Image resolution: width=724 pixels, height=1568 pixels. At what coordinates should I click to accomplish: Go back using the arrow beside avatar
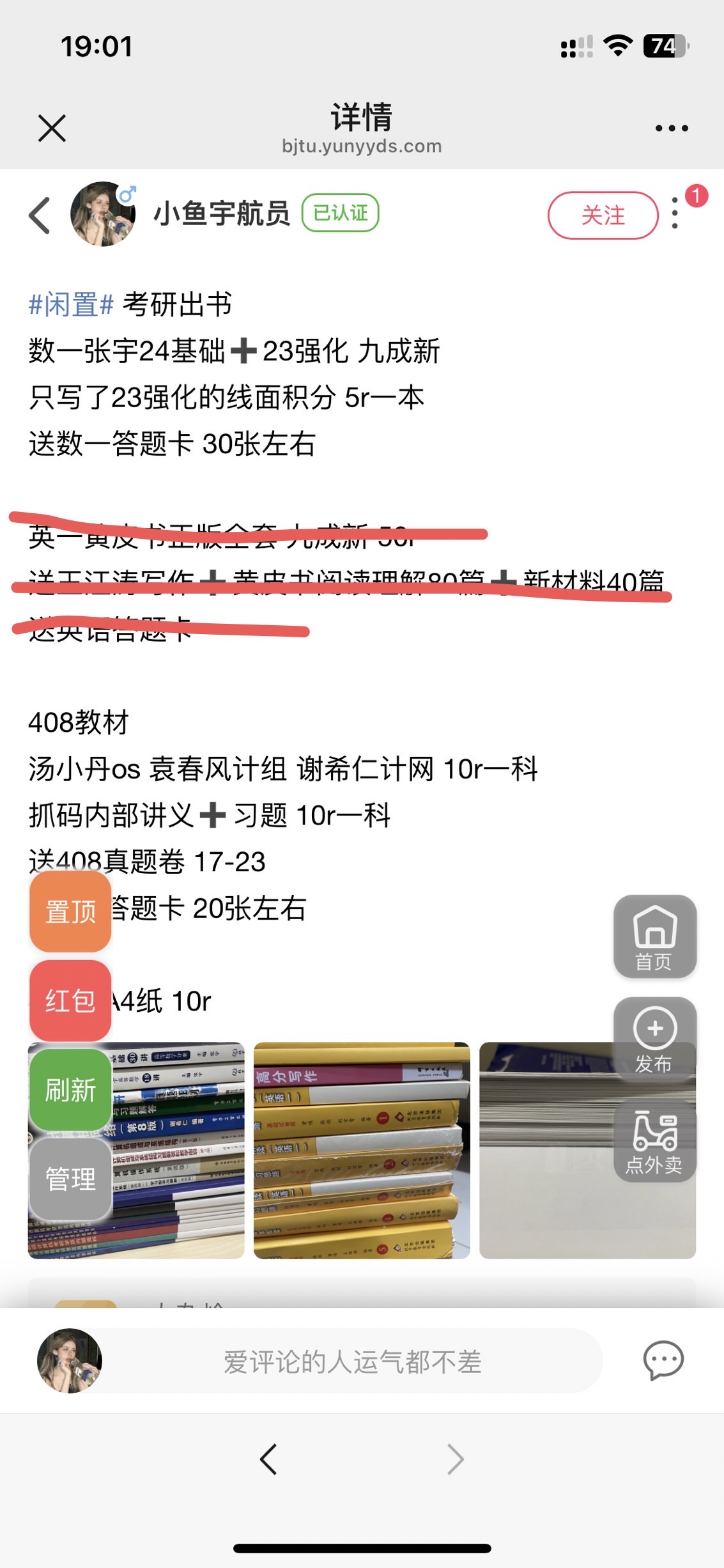pyautogui.click(x=40, y=215)
